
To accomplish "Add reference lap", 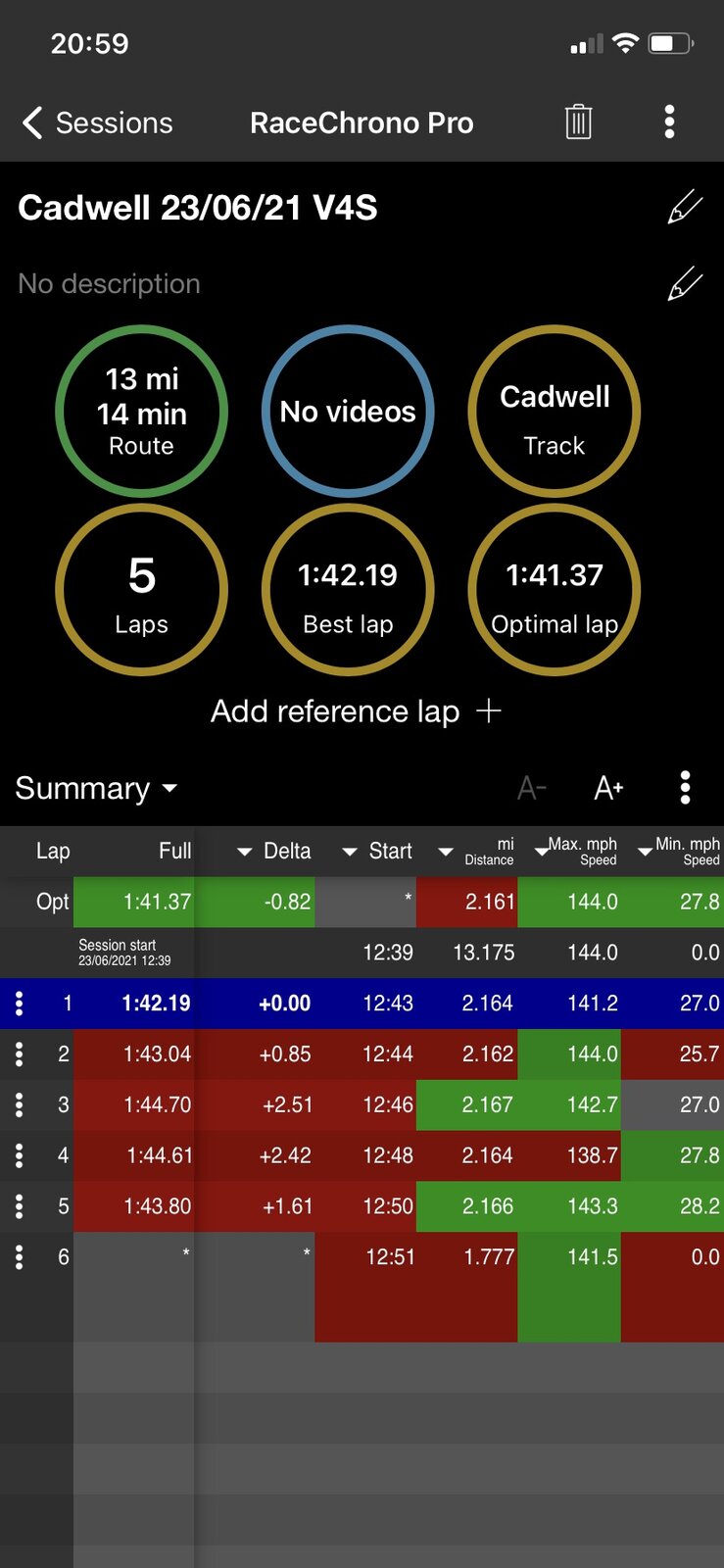I will 357,711.
